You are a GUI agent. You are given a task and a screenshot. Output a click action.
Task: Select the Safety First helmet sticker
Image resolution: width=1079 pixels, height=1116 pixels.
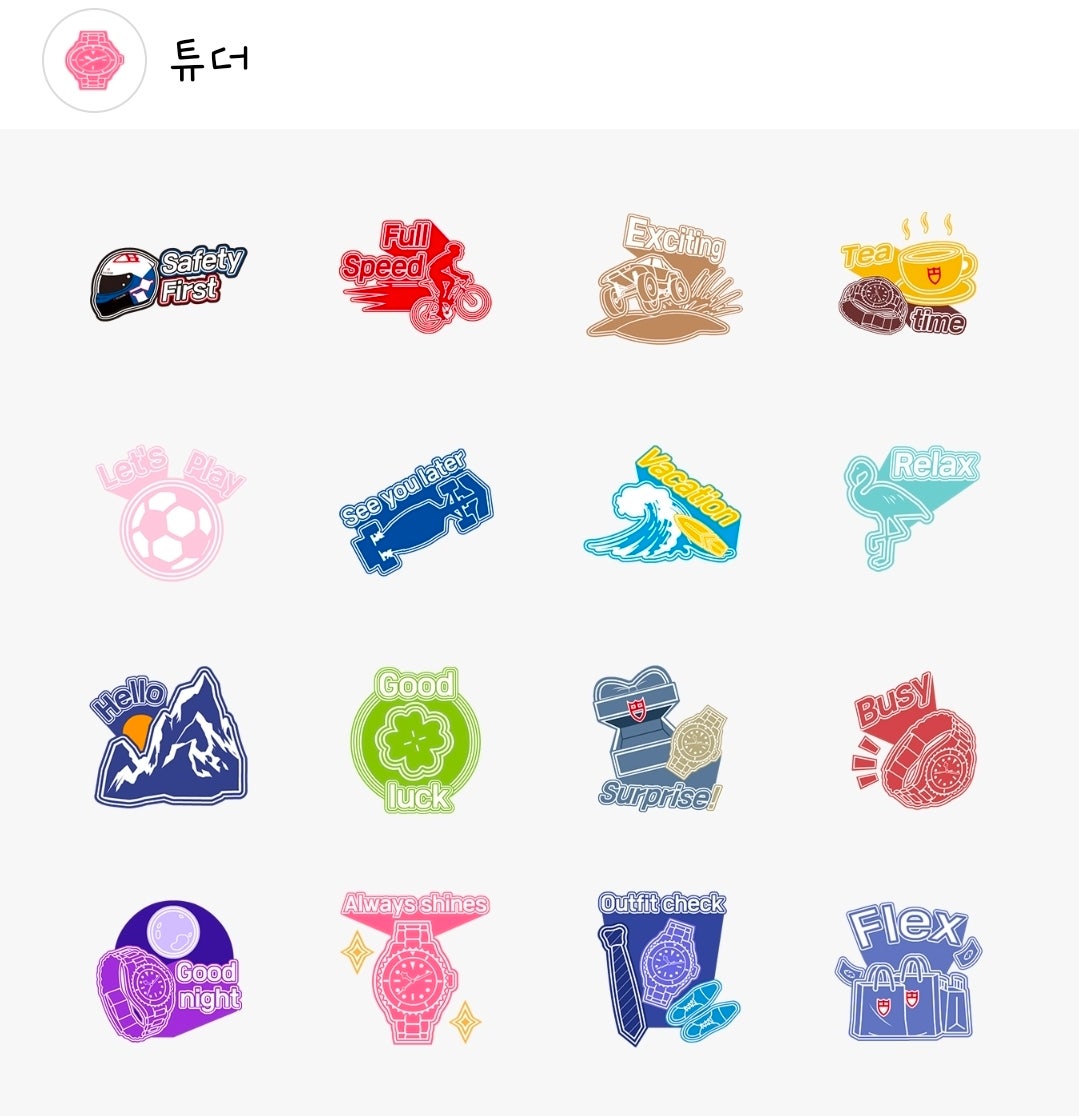coord(168,282)
